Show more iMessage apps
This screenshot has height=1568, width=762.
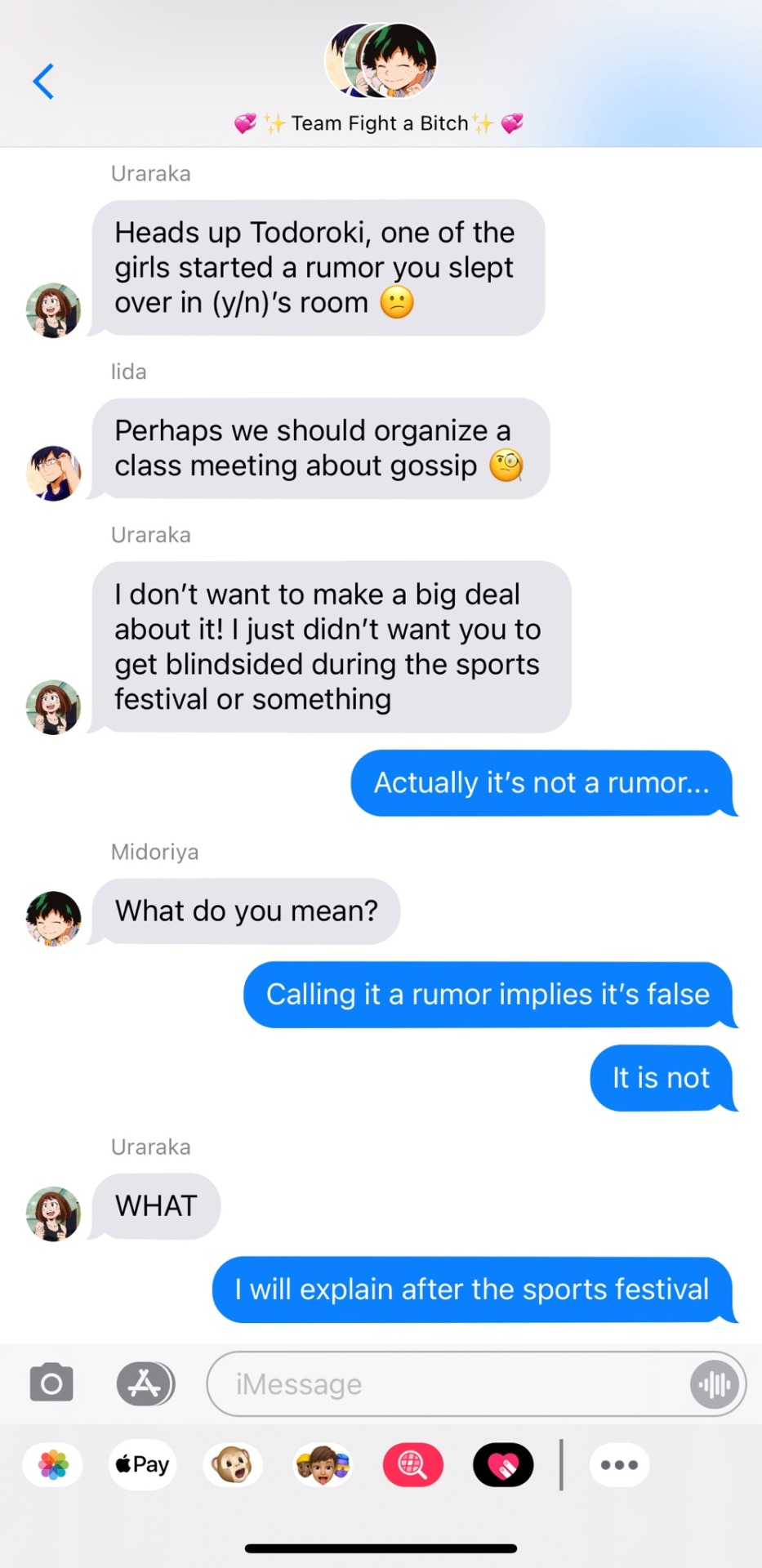pyautogui.click(x=619, y=1465)
